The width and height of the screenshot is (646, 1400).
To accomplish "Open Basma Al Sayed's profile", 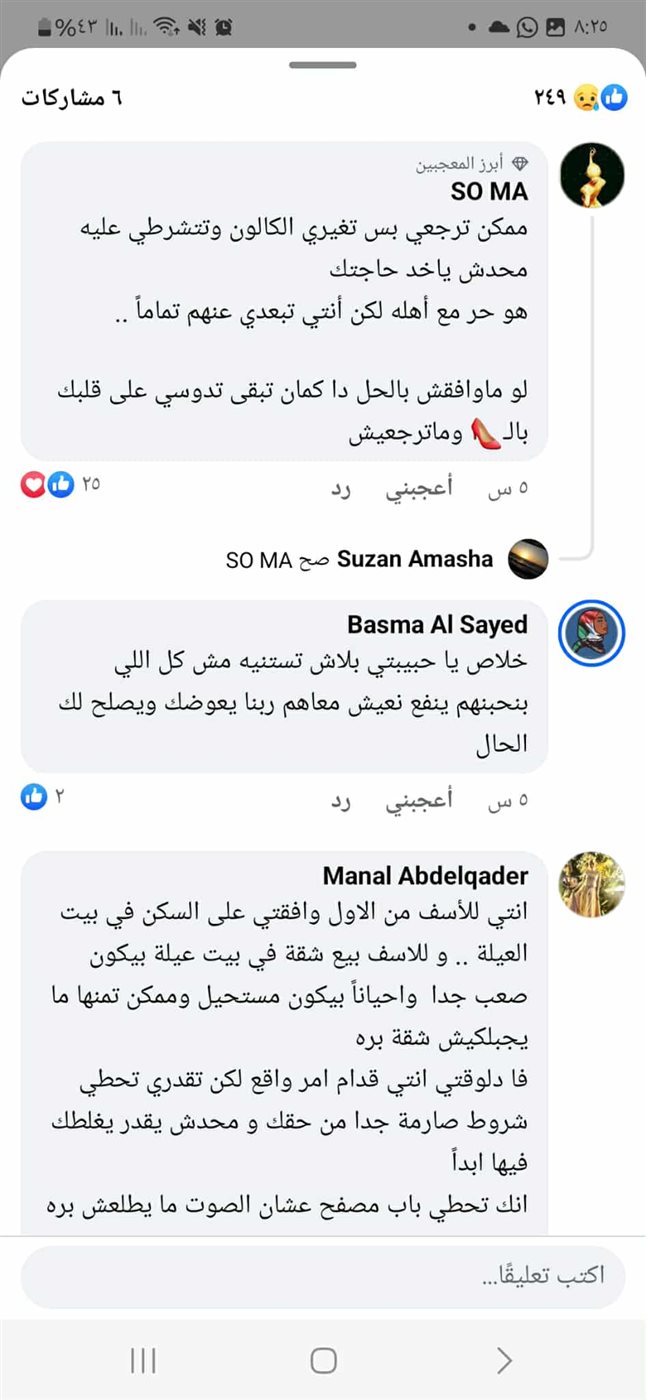I will [x=437, y=625].
